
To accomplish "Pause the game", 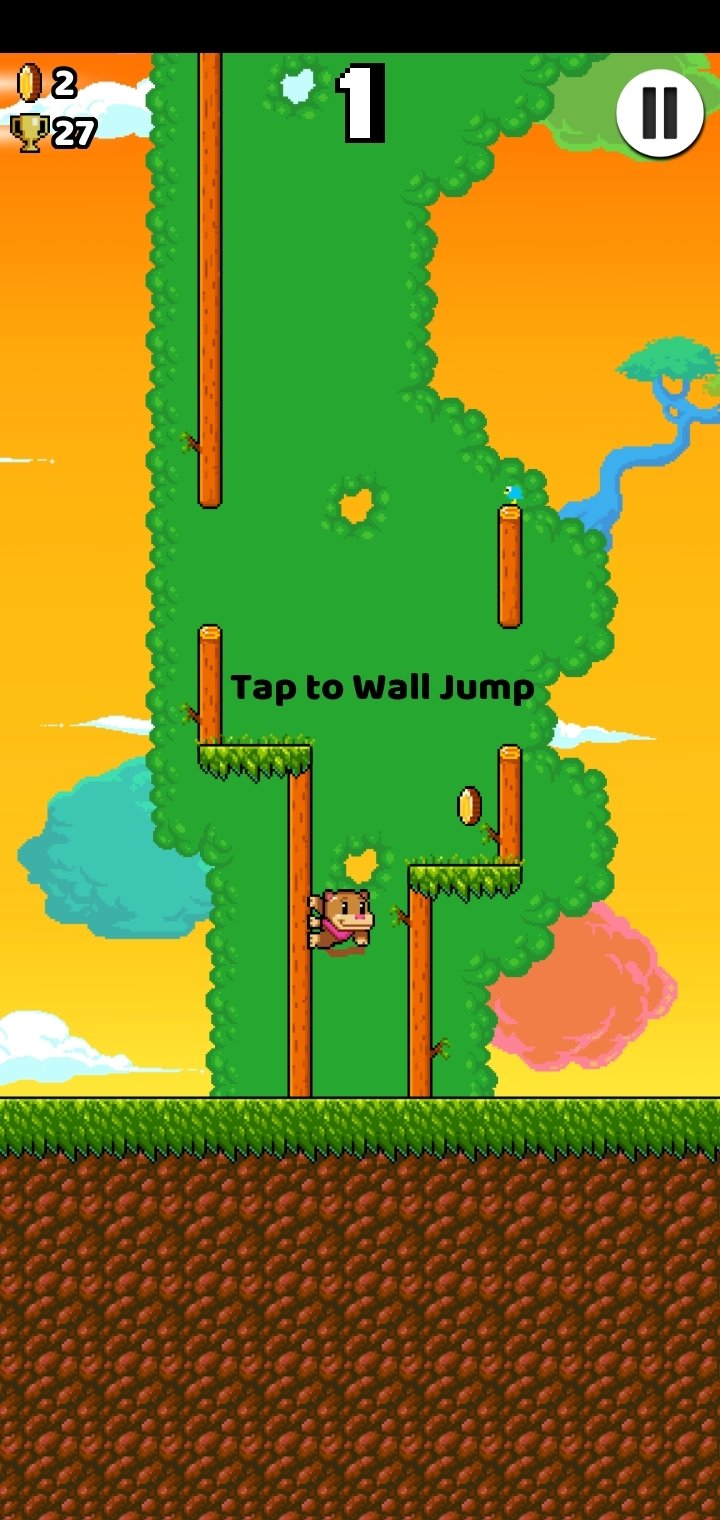I will [x=660, y=113].
